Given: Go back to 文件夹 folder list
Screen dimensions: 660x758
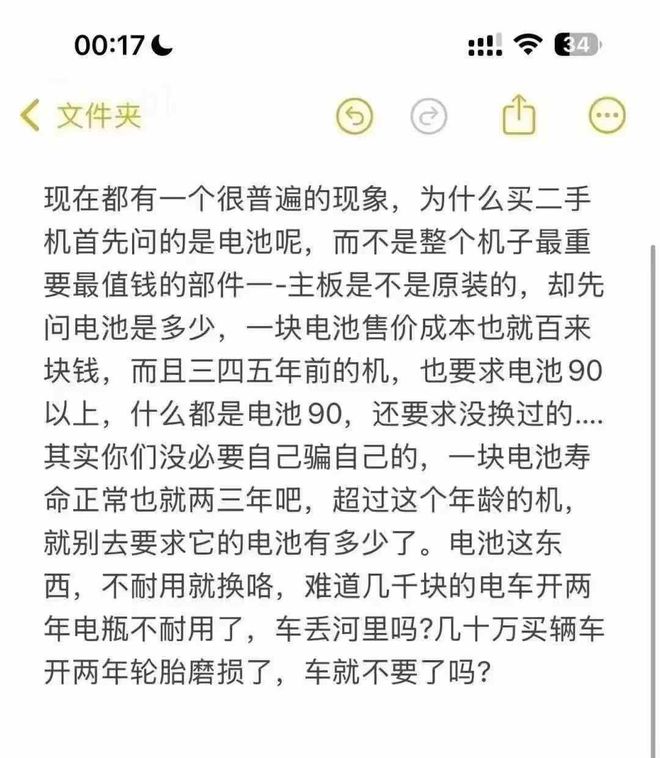Looking at the screenshot, I should [x=80, y=116].
